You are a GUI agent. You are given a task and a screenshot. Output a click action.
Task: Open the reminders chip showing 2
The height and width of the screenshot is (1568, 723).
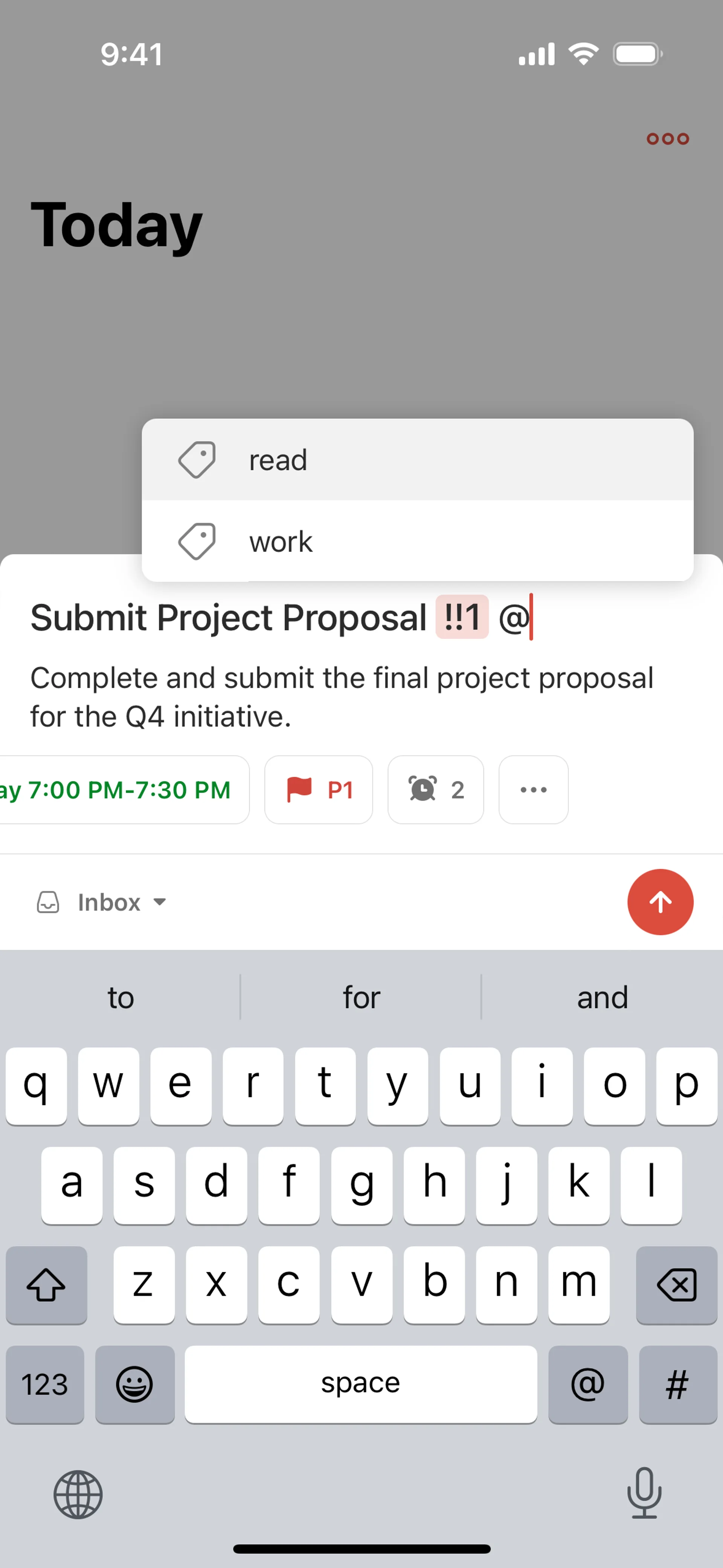coord(435,790)
